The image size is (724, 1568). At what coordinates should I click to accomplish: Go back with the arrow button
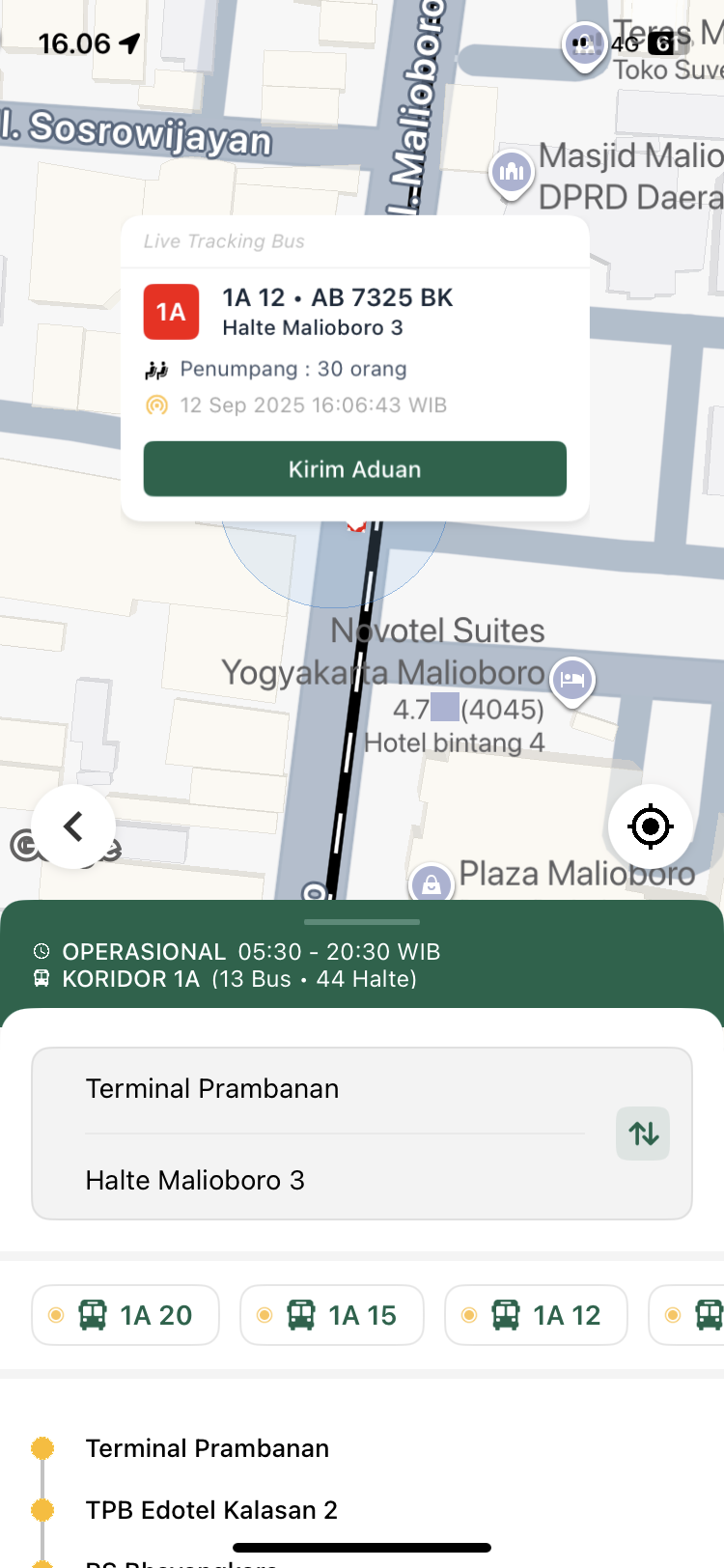[73, 826]
